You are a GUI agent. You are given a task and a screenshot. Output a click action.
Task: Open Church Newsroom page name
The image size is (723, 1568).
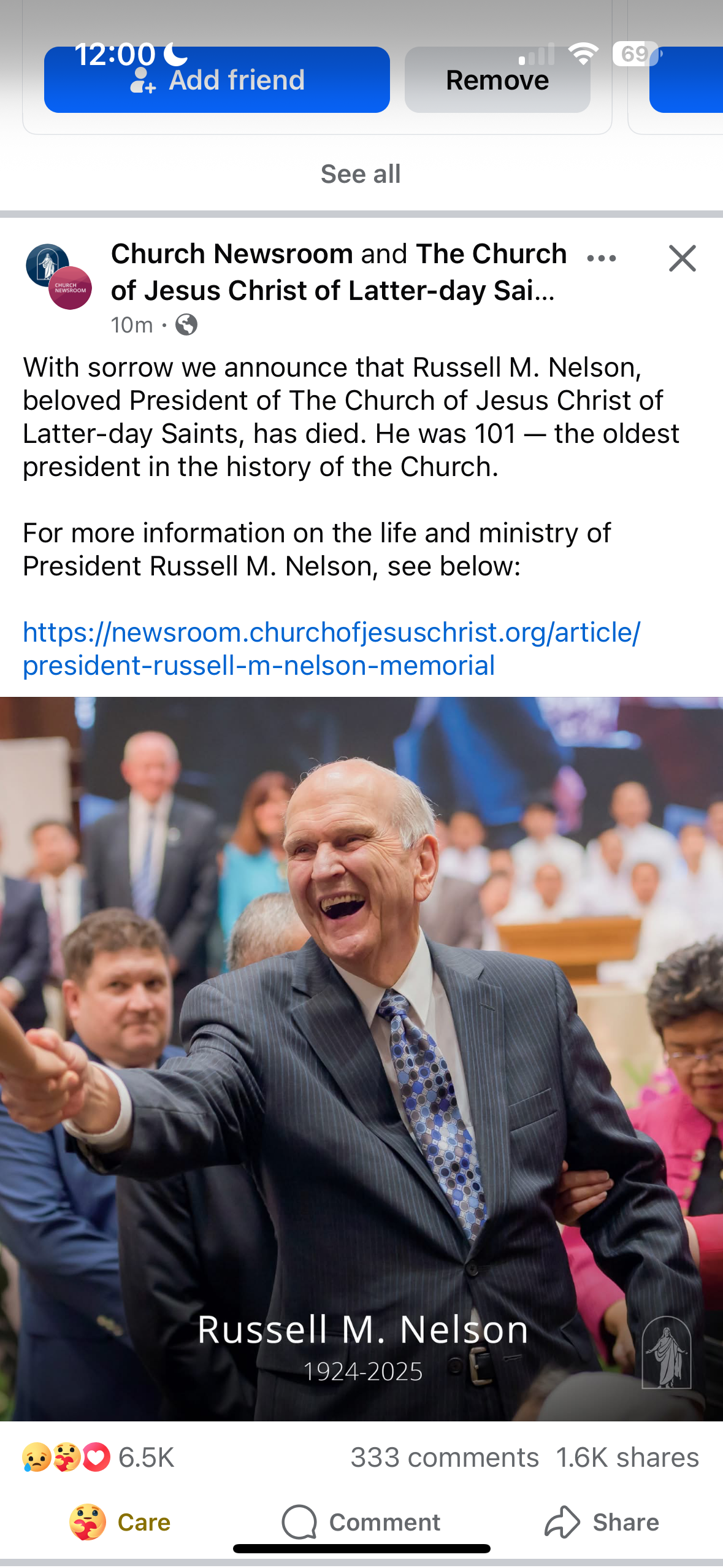(x=232, y=254)
